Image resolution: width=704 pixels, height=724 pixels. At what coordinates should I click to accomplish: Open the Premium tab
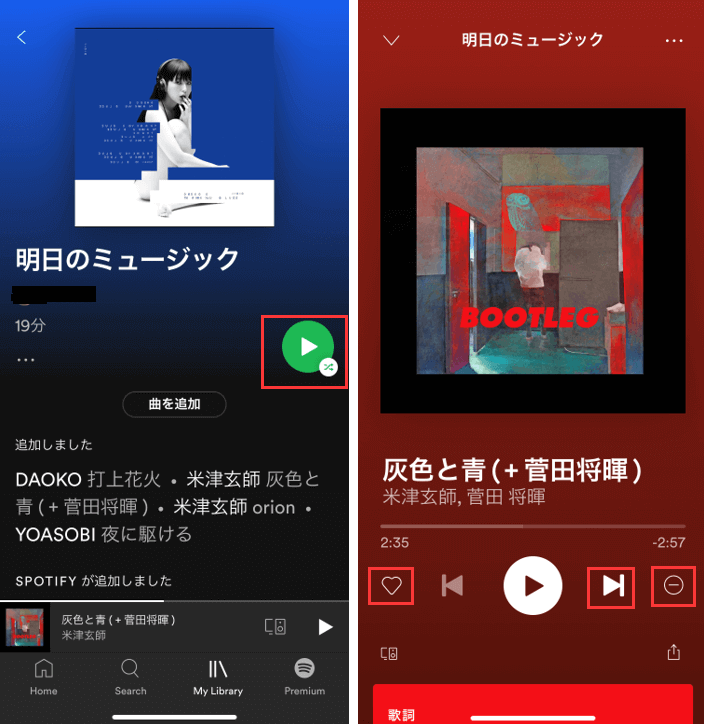304,677
